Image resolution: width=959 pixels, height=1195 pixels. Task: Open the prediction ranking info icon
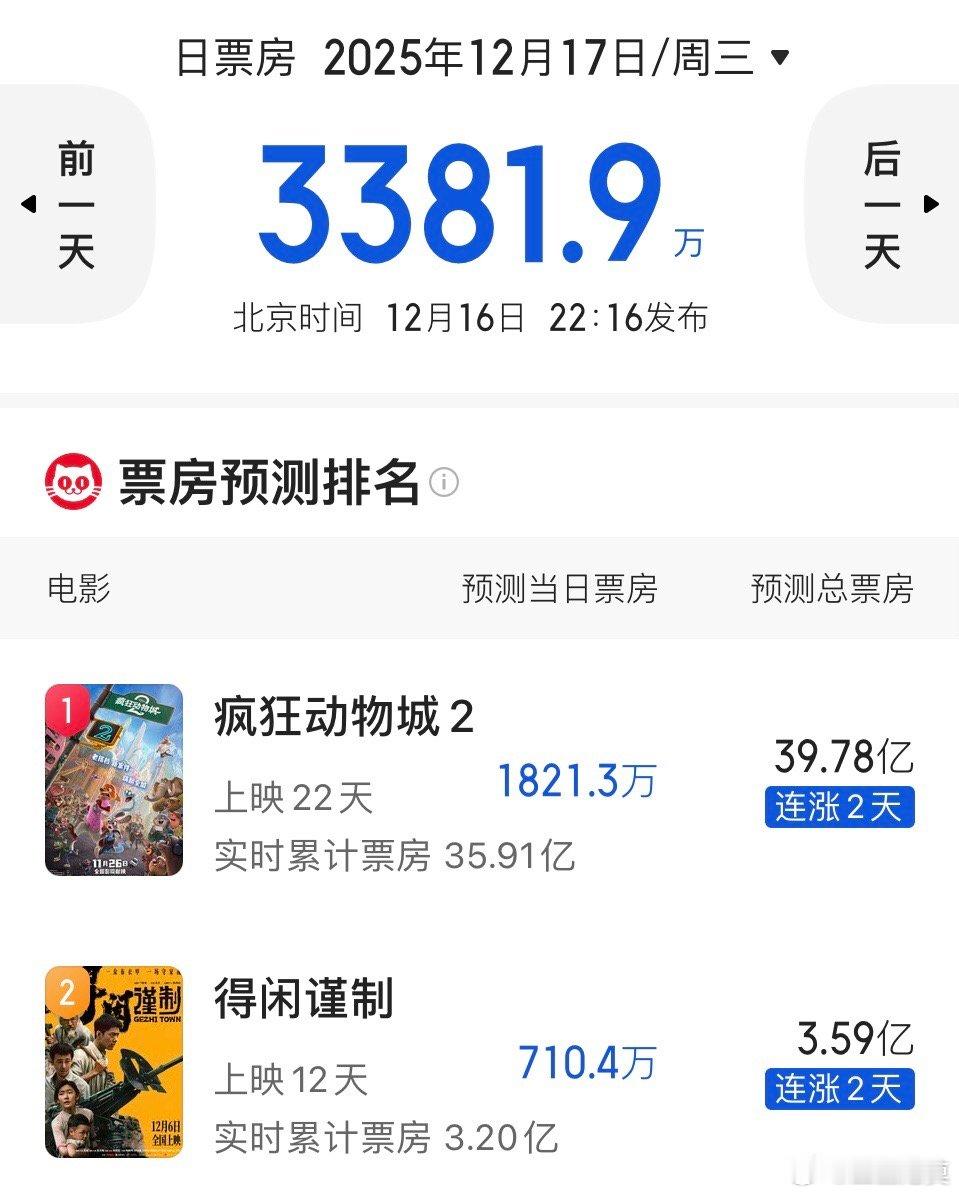[443, 484]
